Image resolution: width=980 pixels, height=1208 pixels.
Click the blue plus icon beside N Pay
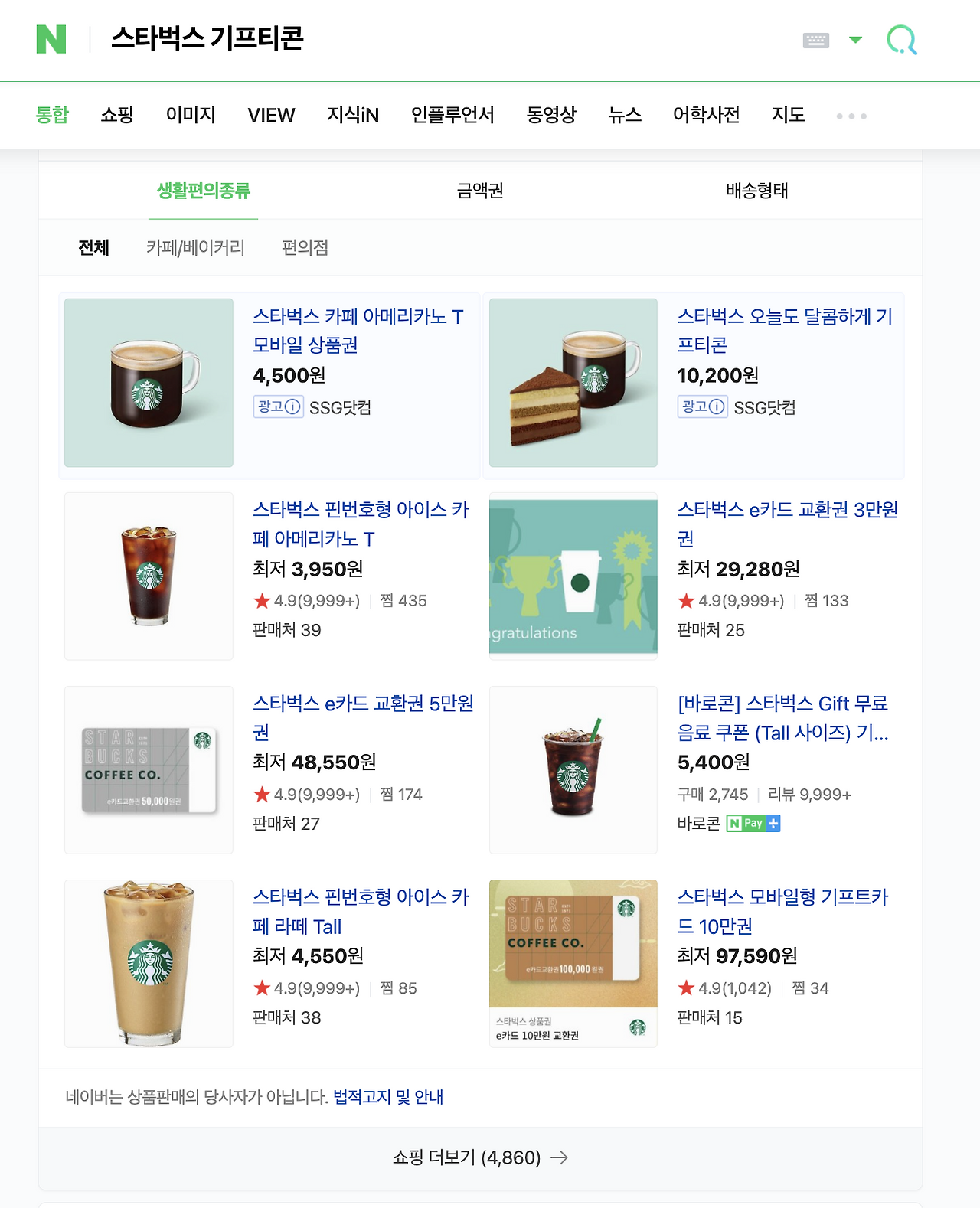[774, 823]
